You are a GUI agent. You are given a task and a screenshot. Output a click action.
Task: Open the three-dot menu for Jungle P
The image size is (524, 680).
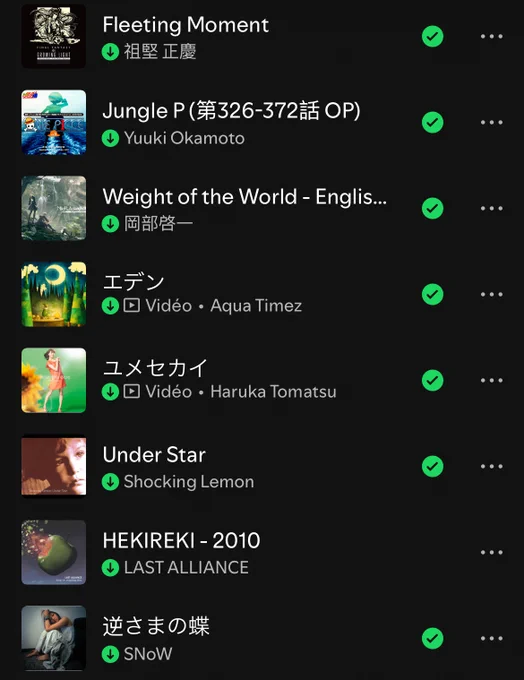491,122
